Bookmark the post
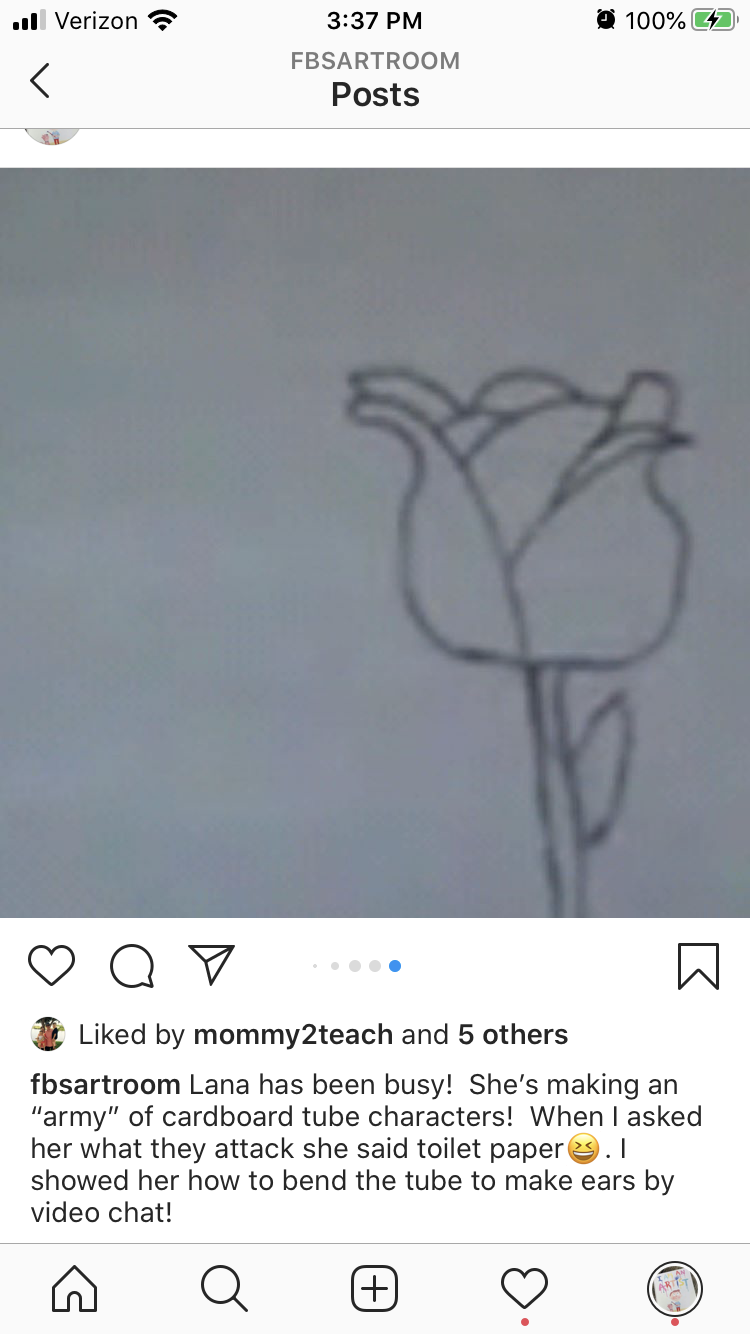 click(x=697, y=965)
